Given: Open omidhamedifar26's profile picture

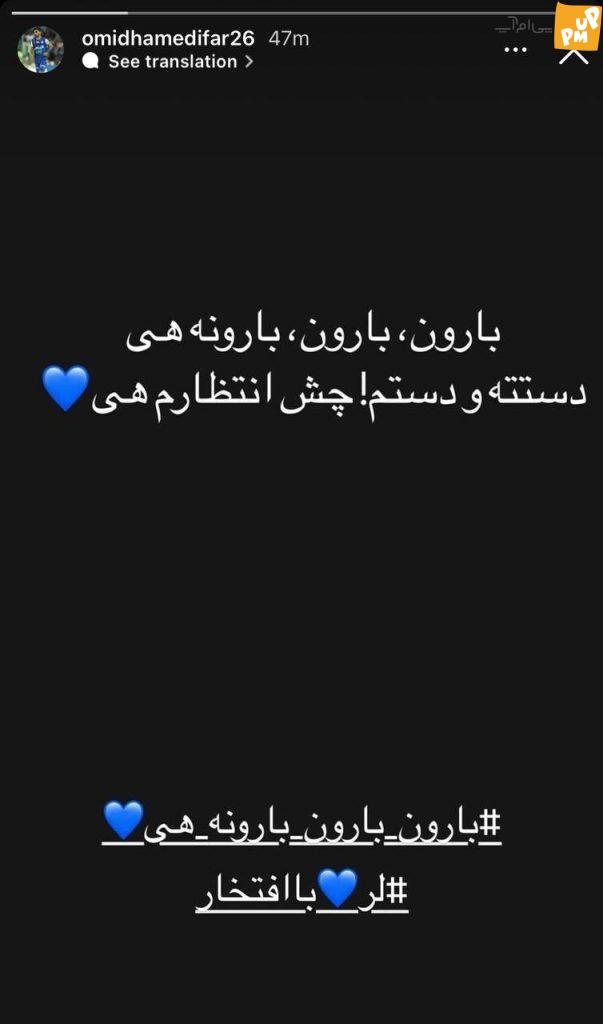Looking at the screenshot, I should tap(41, 50).
